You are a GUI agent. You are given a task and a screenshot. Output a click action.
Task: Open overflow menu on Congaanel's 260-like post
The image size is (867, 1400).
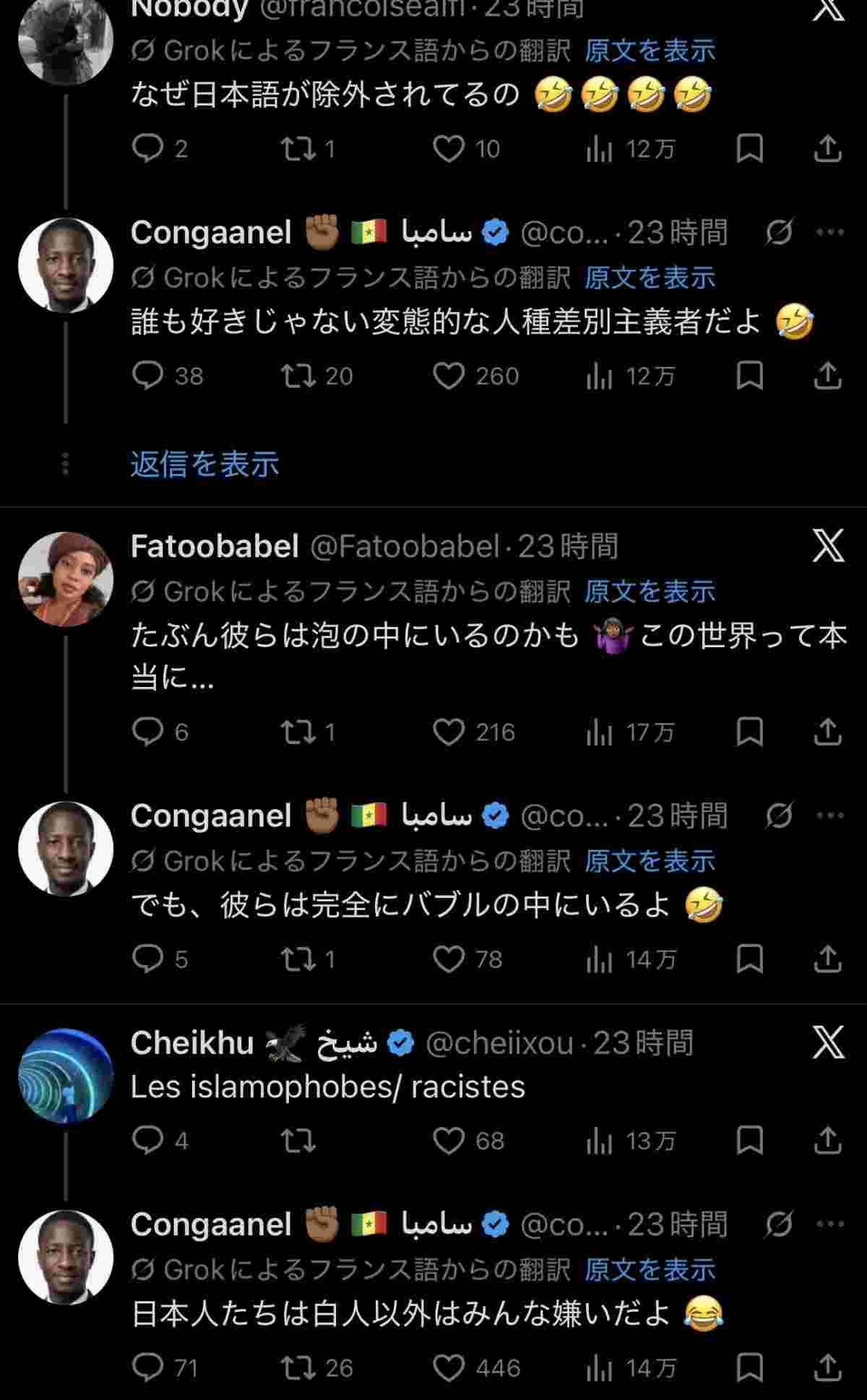[829, 232]
